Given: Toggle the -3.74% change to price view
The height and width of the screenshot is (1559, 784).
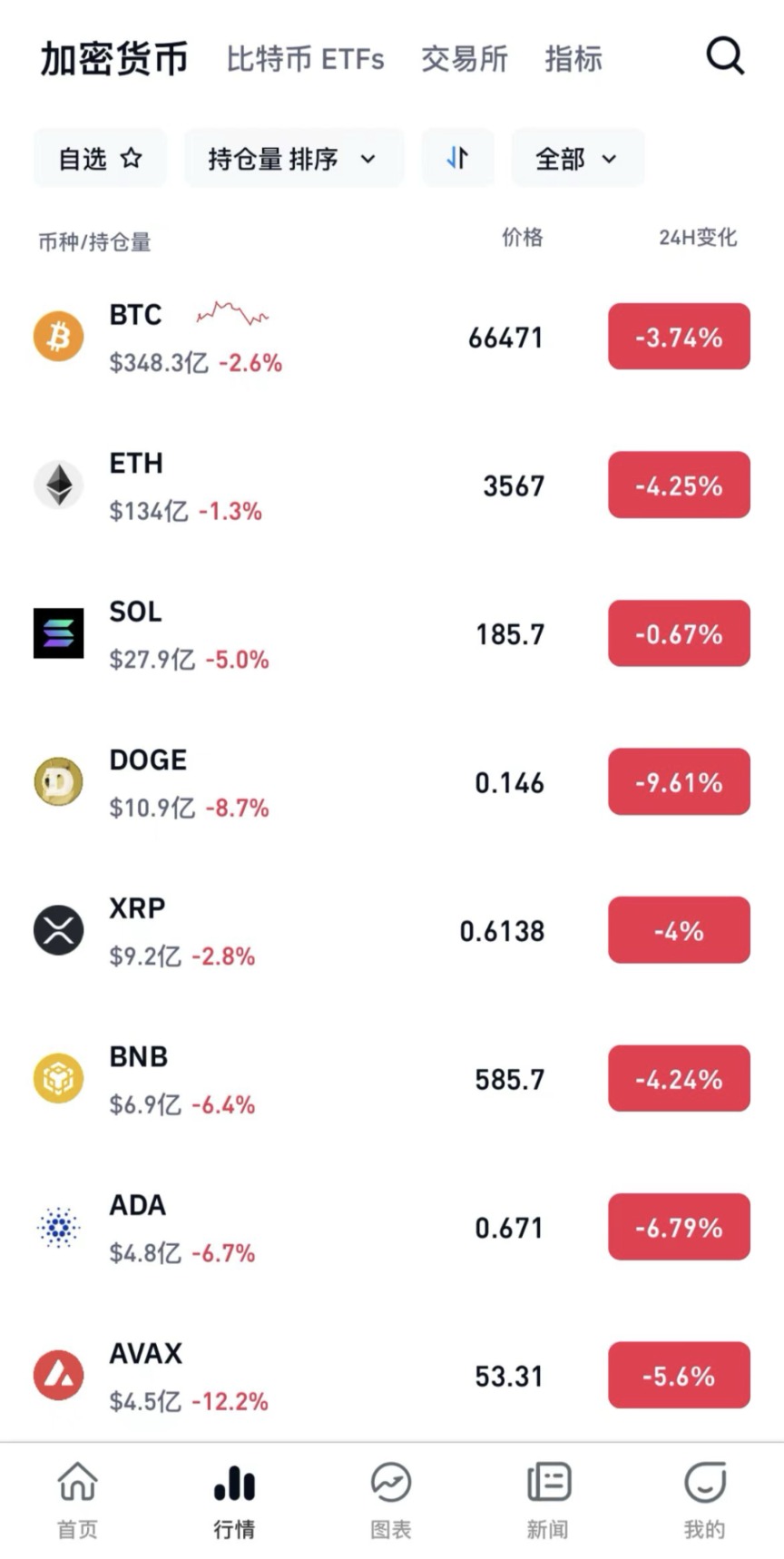Looking at the screenshot, I should [678, 337].
